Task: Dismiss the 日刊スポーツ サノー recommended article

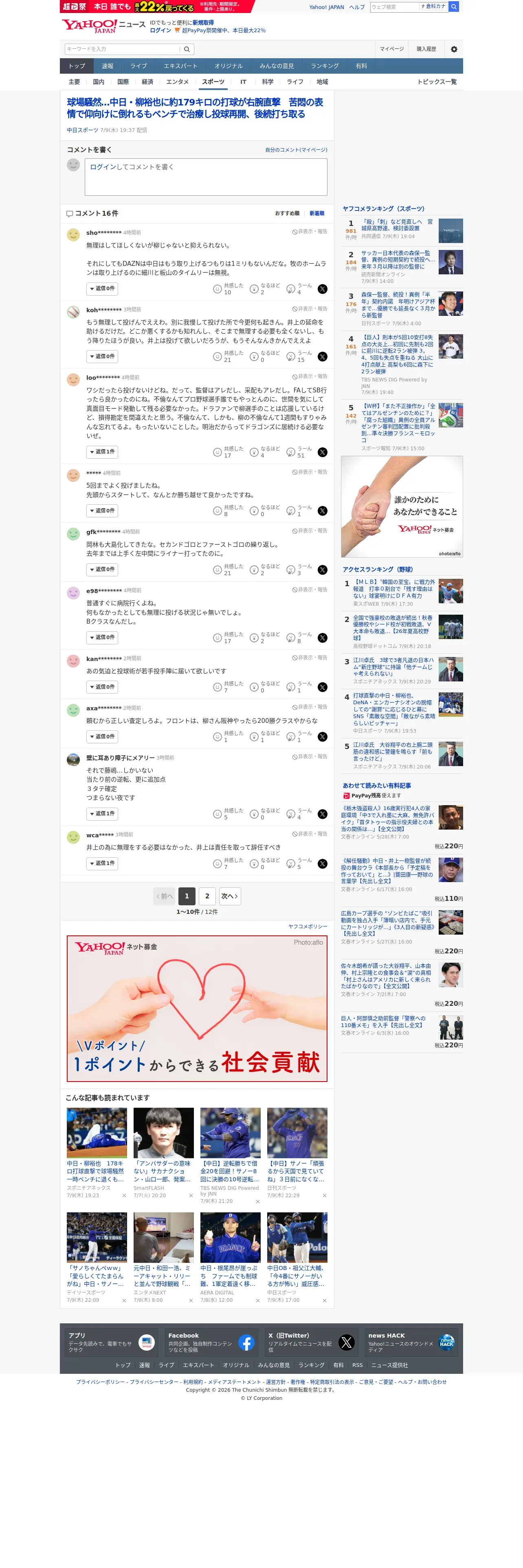Action: tap(325, 1196)
